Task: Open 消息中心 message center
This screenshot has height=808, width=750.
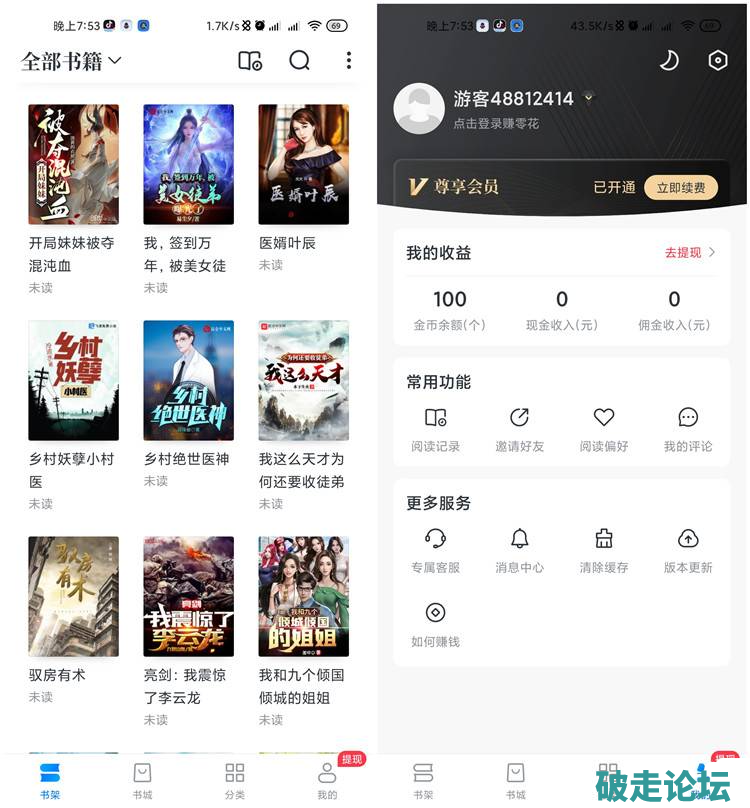Action: 519,550
